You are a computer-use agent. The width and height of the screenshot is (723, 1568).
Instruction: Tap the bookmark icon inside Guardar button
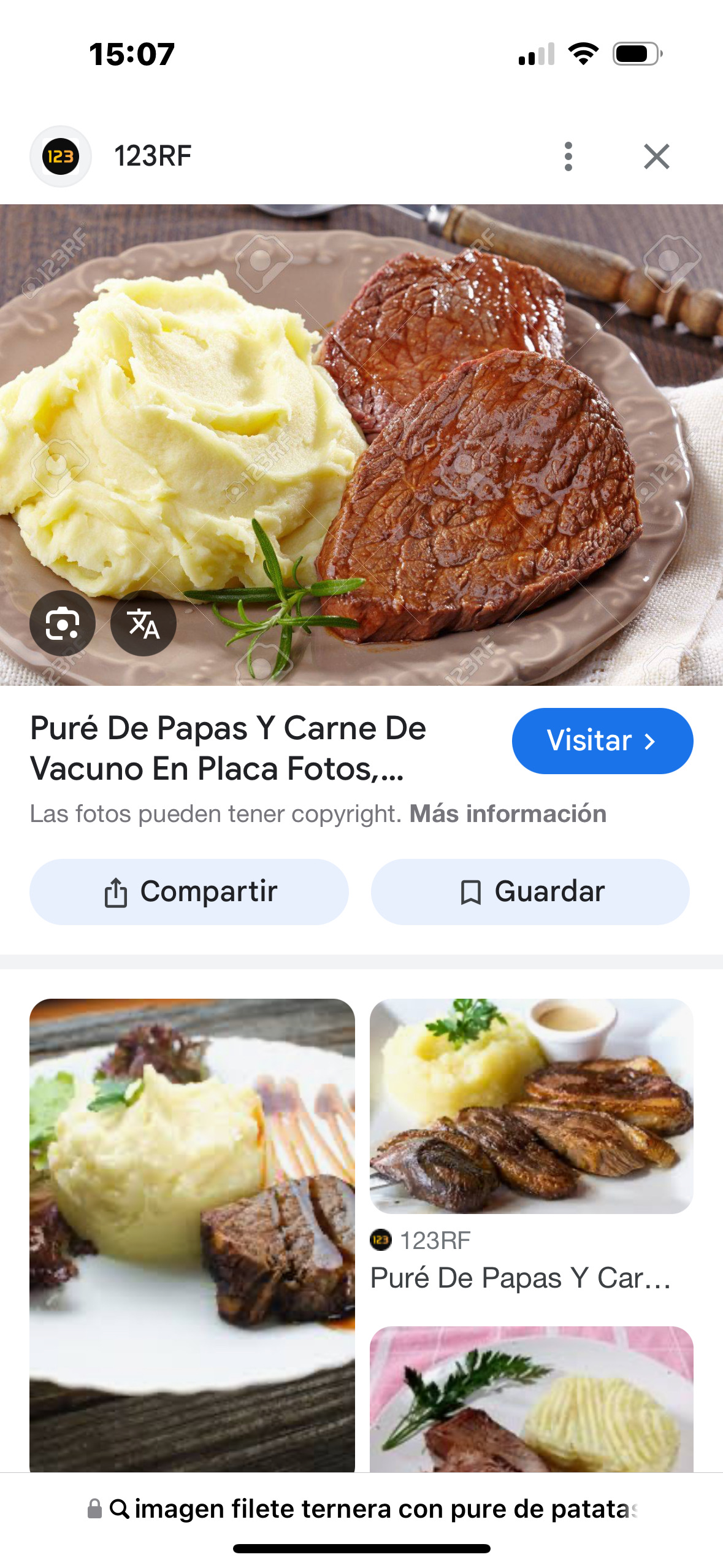470,891
